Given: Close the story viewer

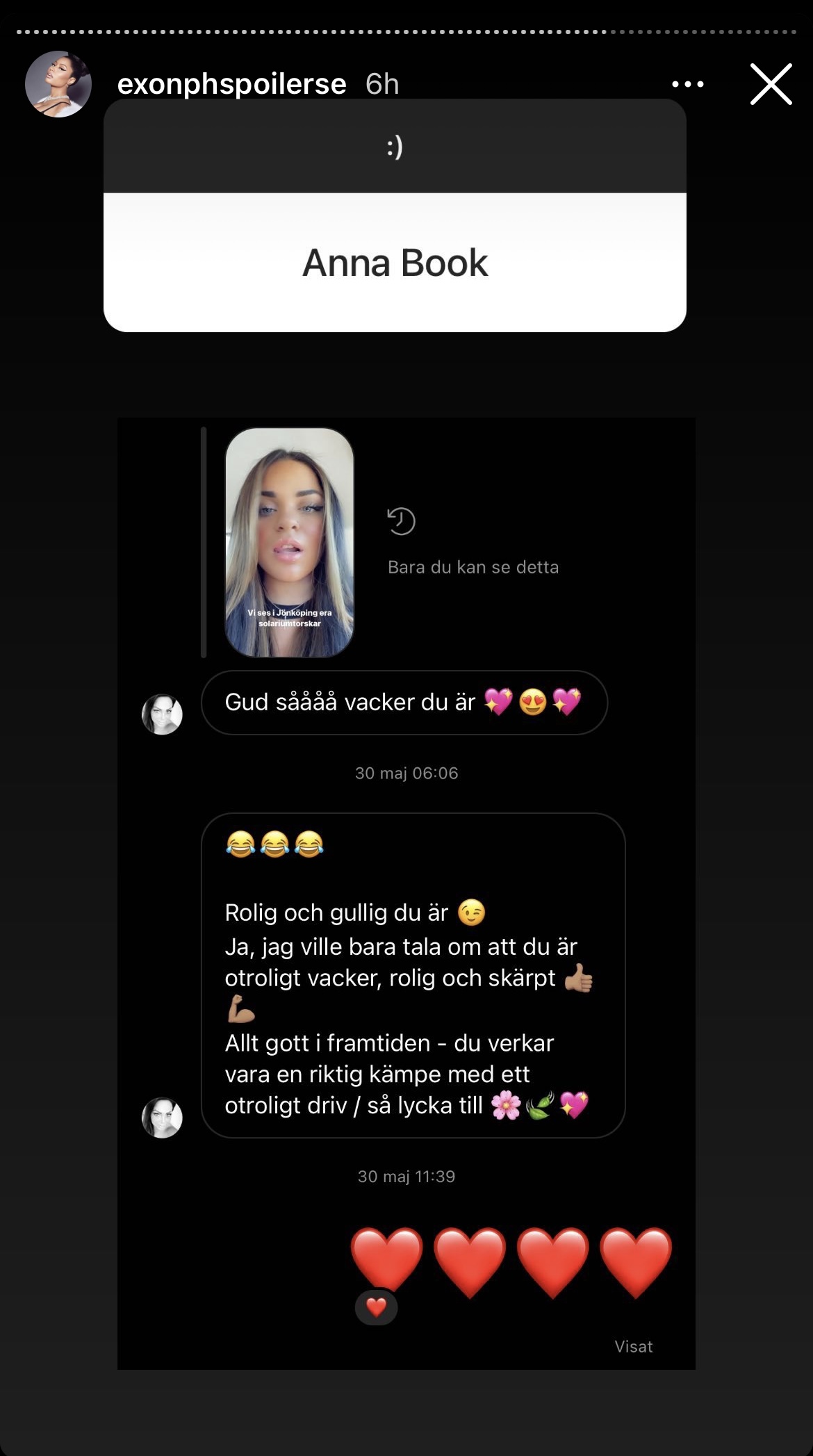Looking at the screenshot, I should pos(771,84).
